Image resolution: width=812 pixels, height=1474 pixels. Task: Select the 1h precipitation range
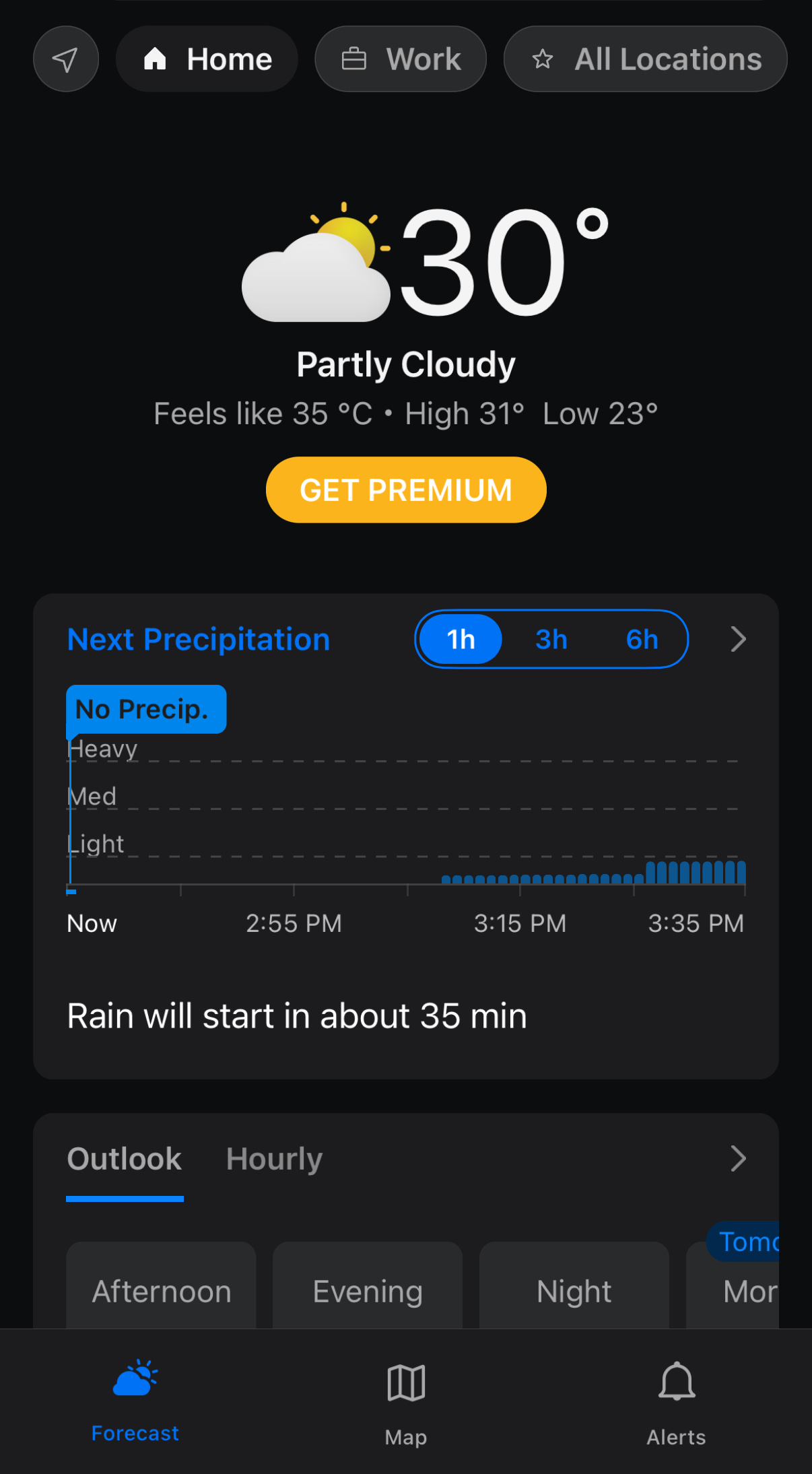(x=461, y=639)
